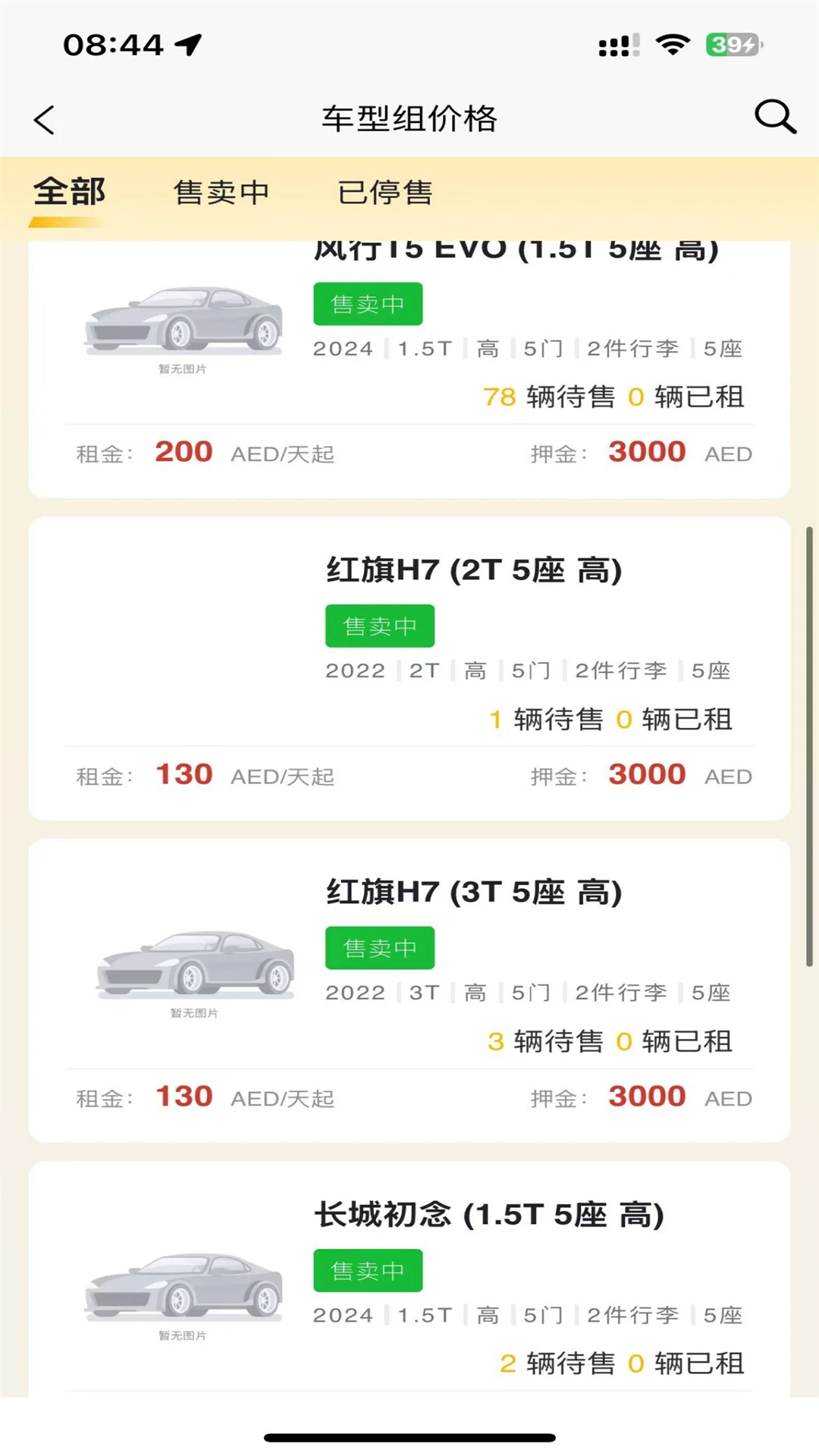Switch to the 售卖中 tab
The height and width of the screenshot is (1456, 819).
point(221,192)
